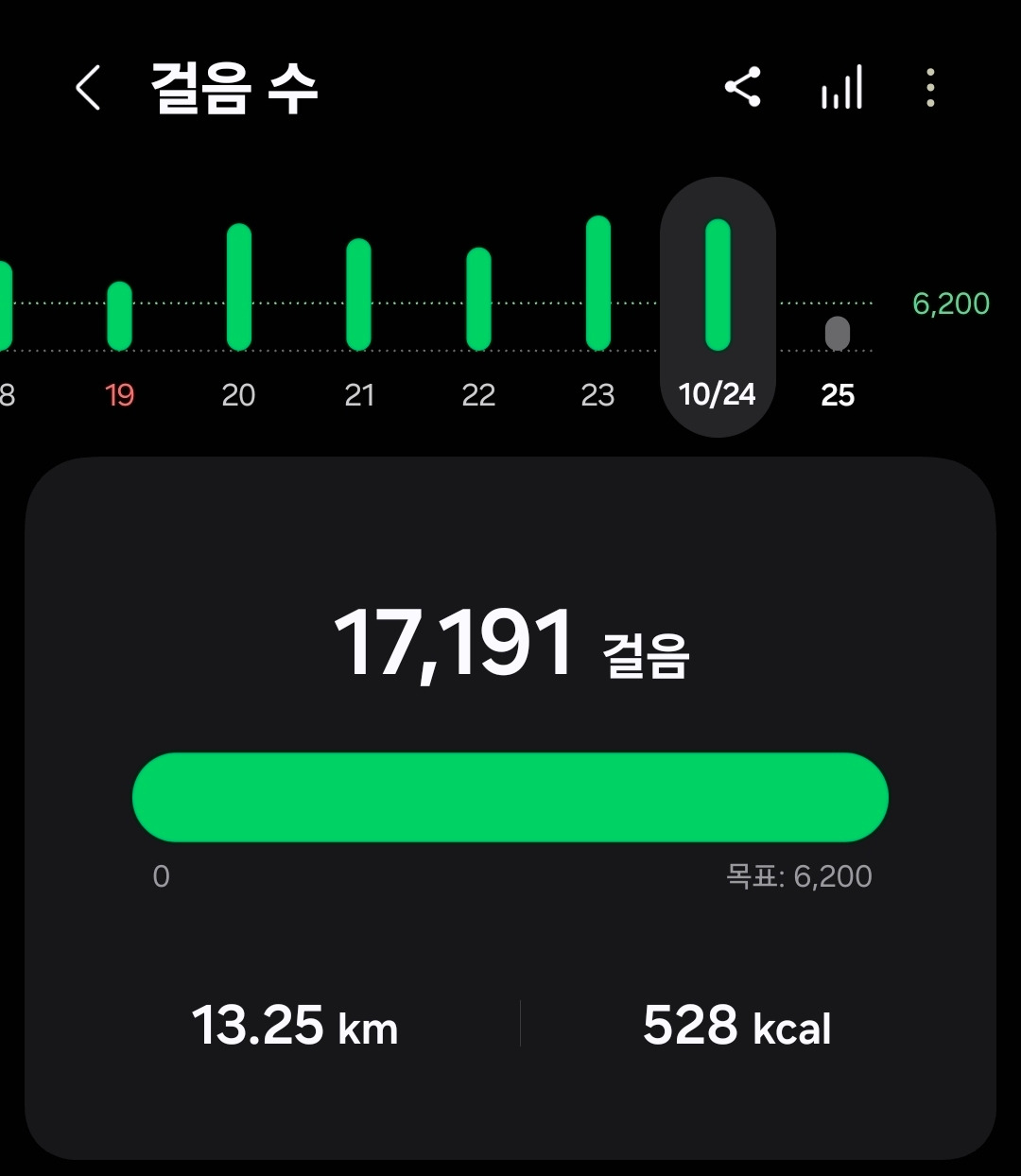Viewport: 1021px width, 1176px height.
Task: Open the chart view icon
Action: click(x=840, y=88)
